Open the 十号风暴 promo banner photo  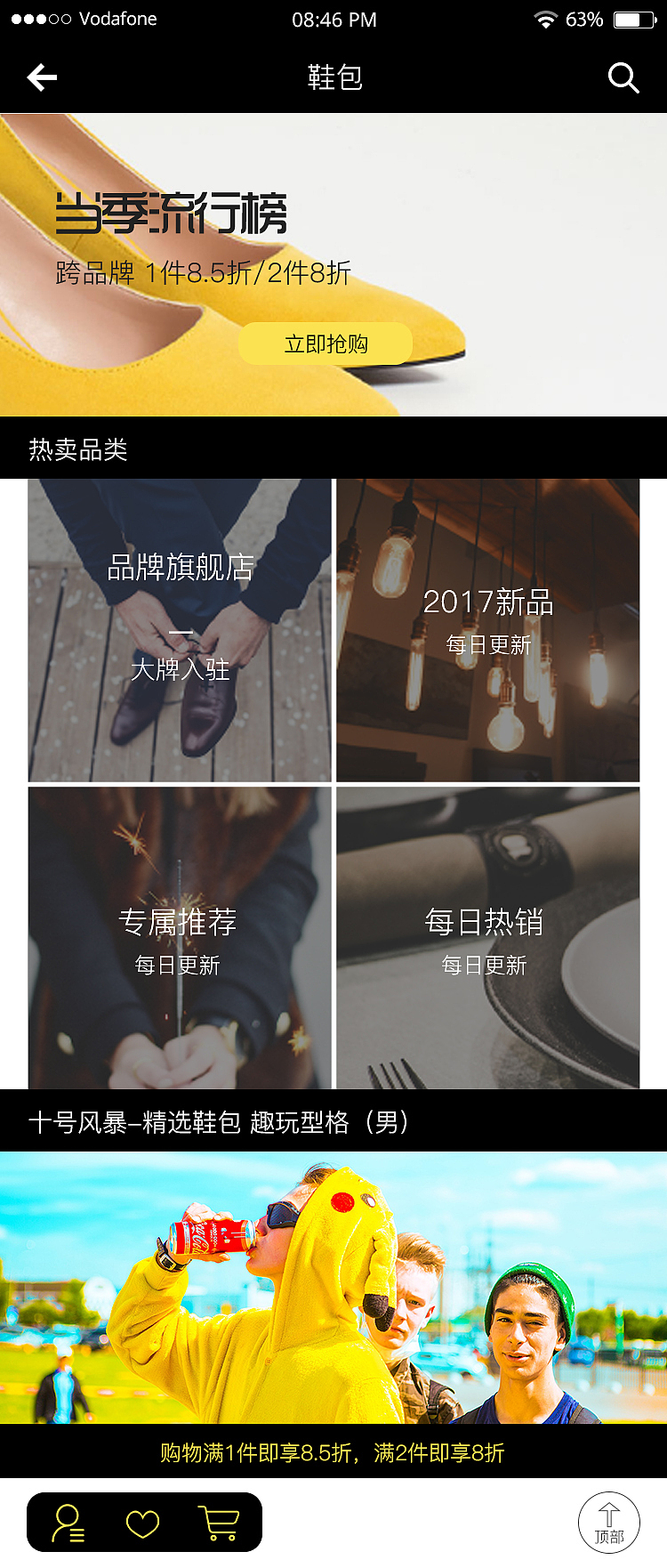pyautogui.click(x=333, y=1287)
